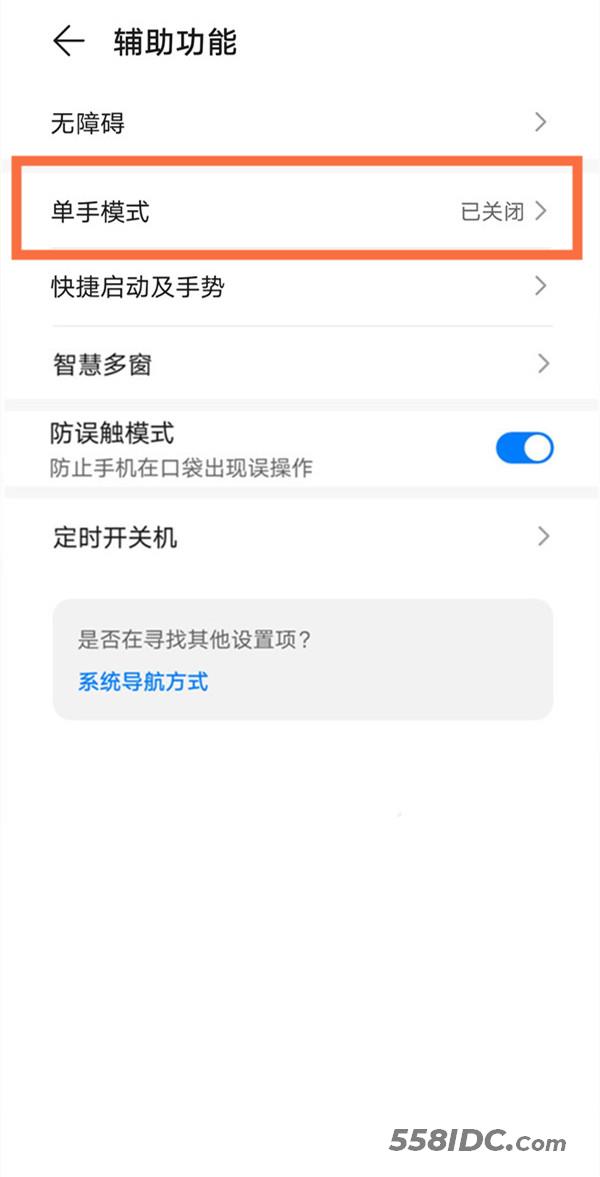Go back from 辅助功能 page
This screenshot has width=600, height=1177.
point(68,41)
